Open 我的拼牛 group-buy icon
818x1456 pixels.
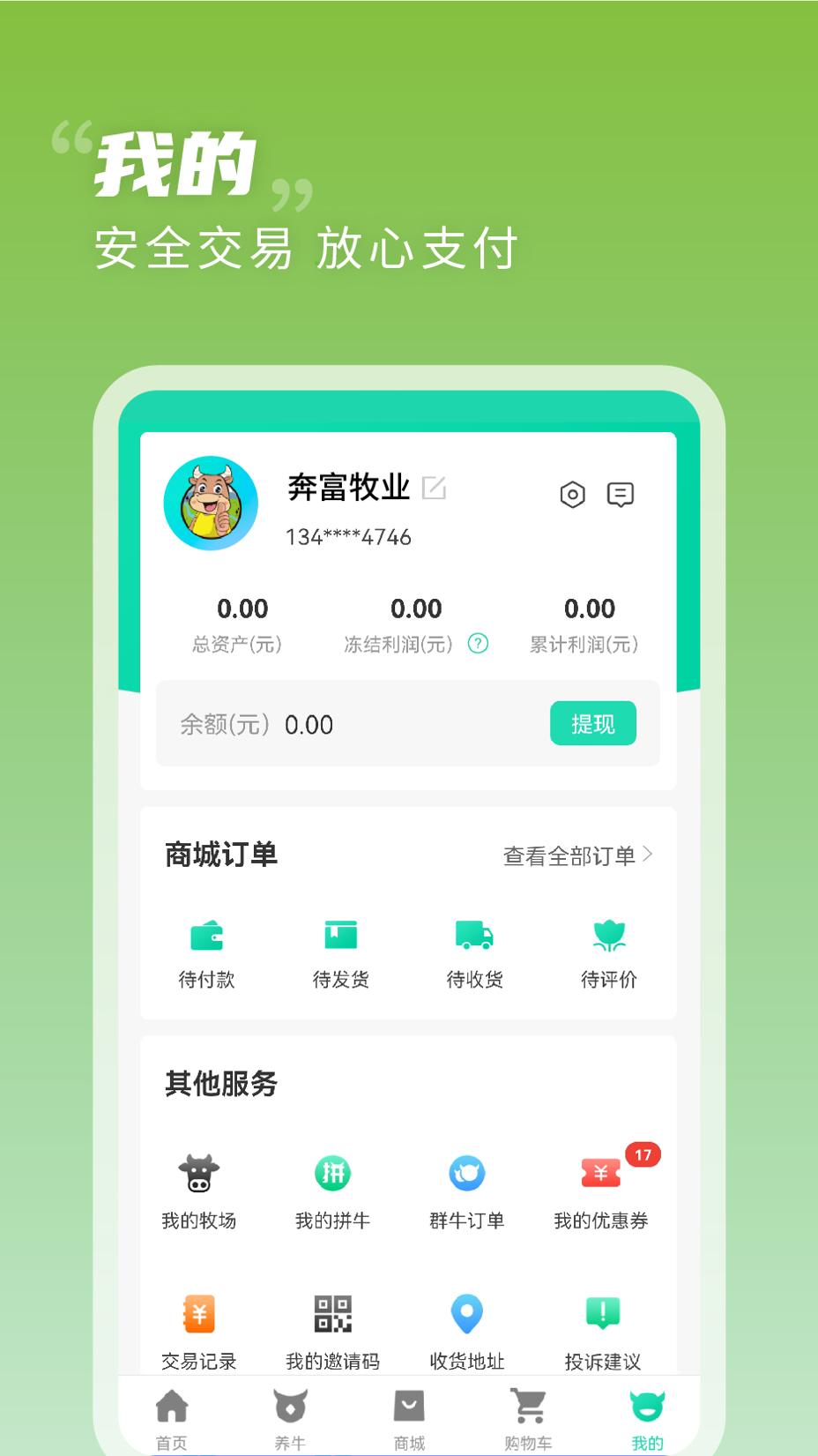(x=331, y=1173)
